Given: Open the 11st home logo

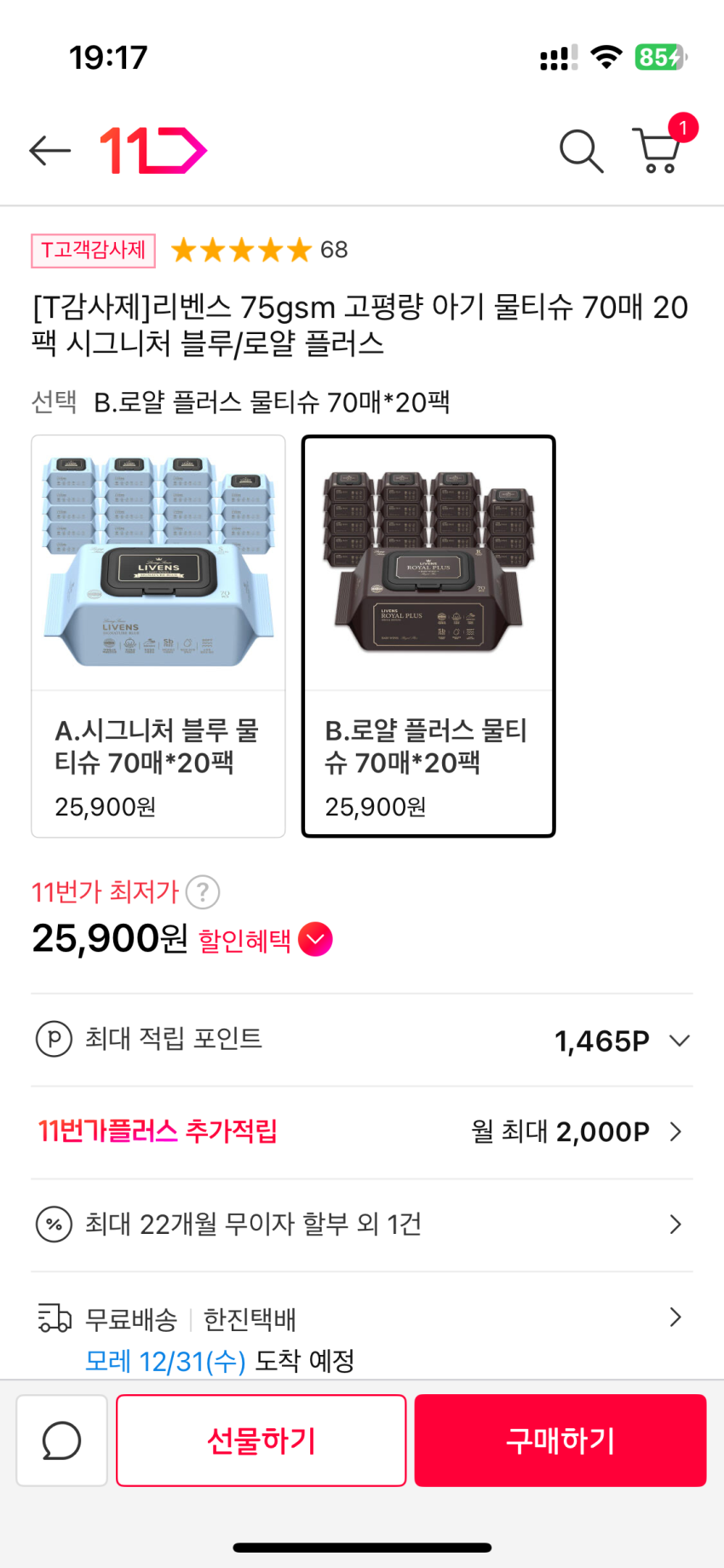Looking at the screenshot, I should tap(153, 151).
